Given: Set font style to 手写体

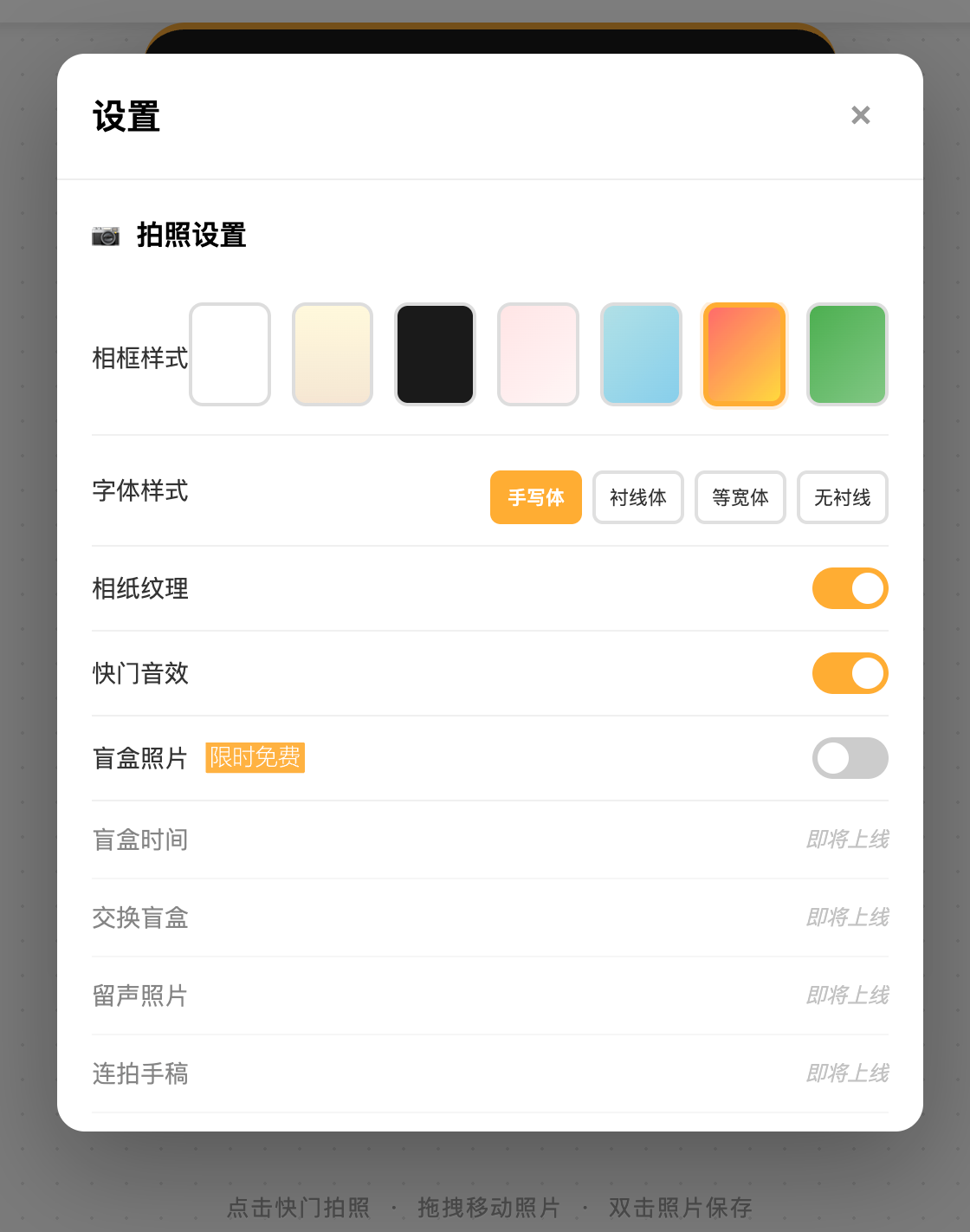Looking at the screenshot, I should click(x=535, y=497).
